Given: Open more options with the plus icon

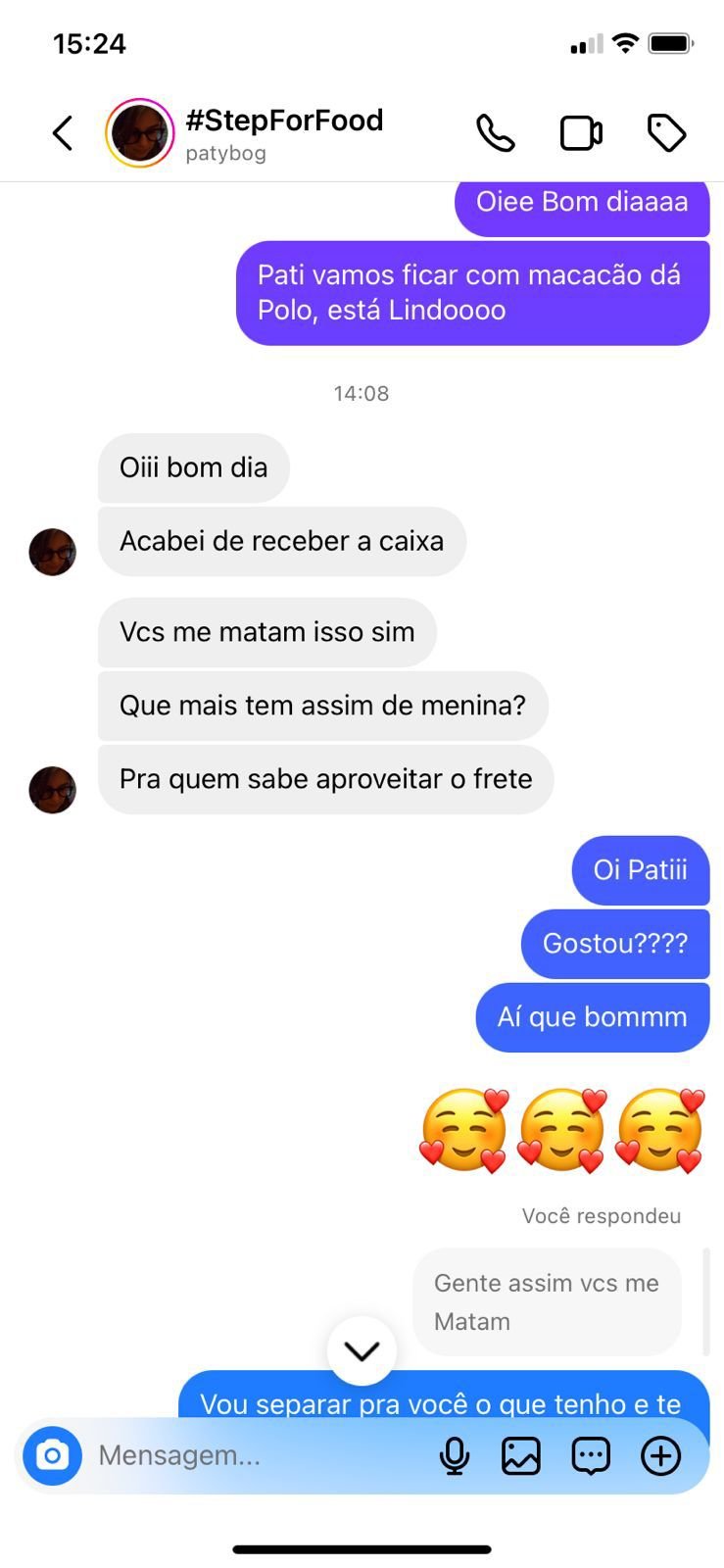Looking at the screenshot, I should (660, 1455).
